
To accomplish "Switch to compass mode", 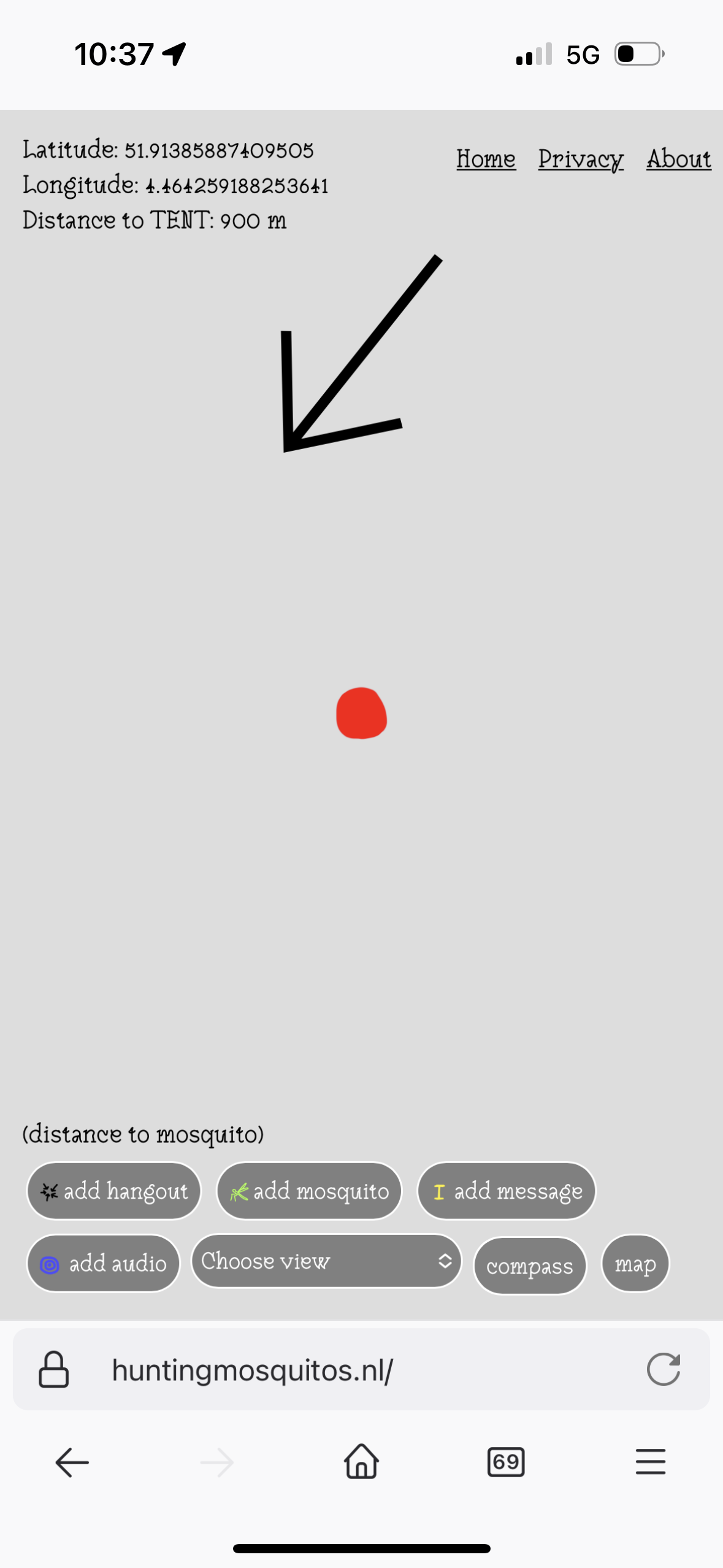I will point(529,1266).
